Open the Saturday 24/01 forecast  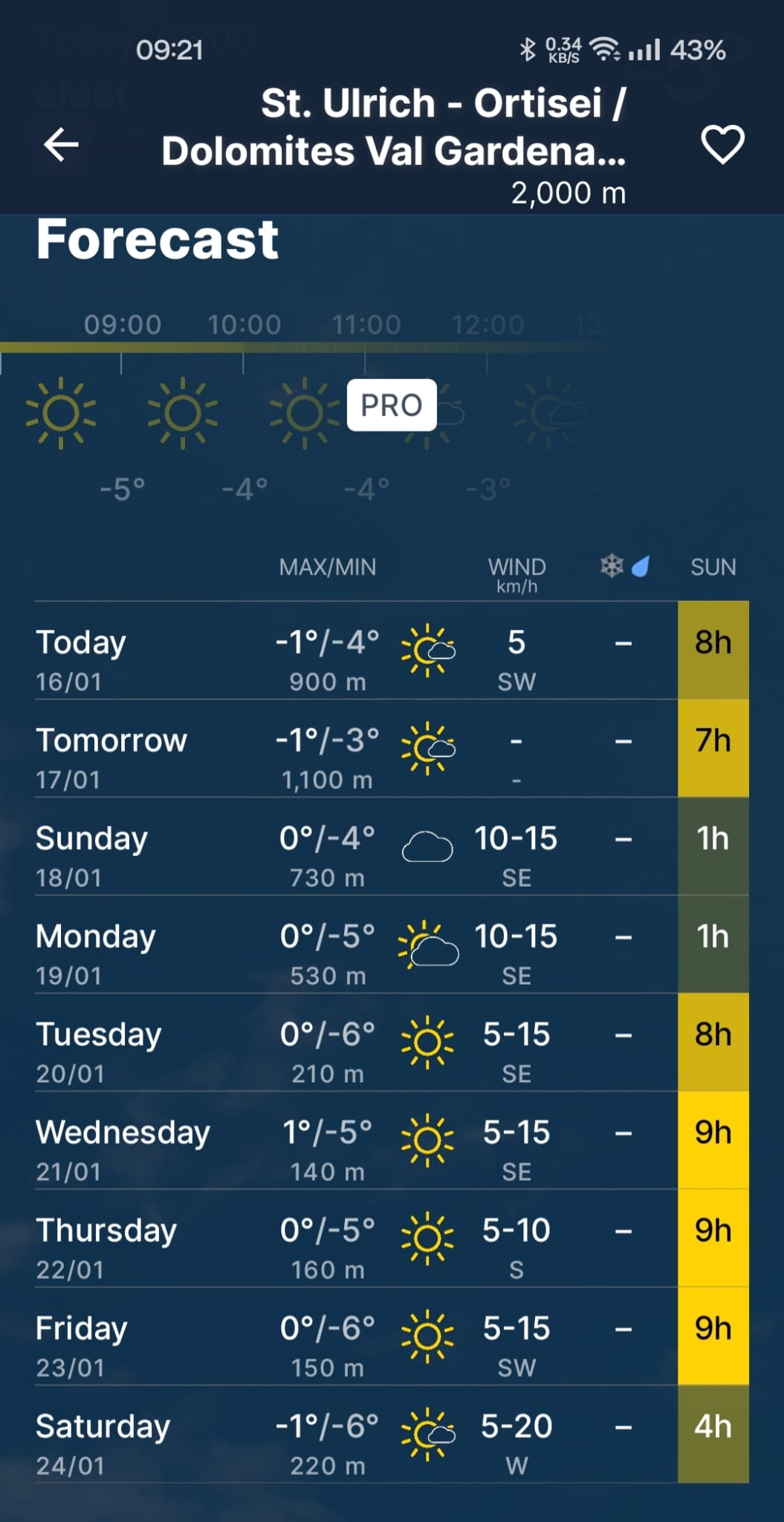tap(392, 1436)
